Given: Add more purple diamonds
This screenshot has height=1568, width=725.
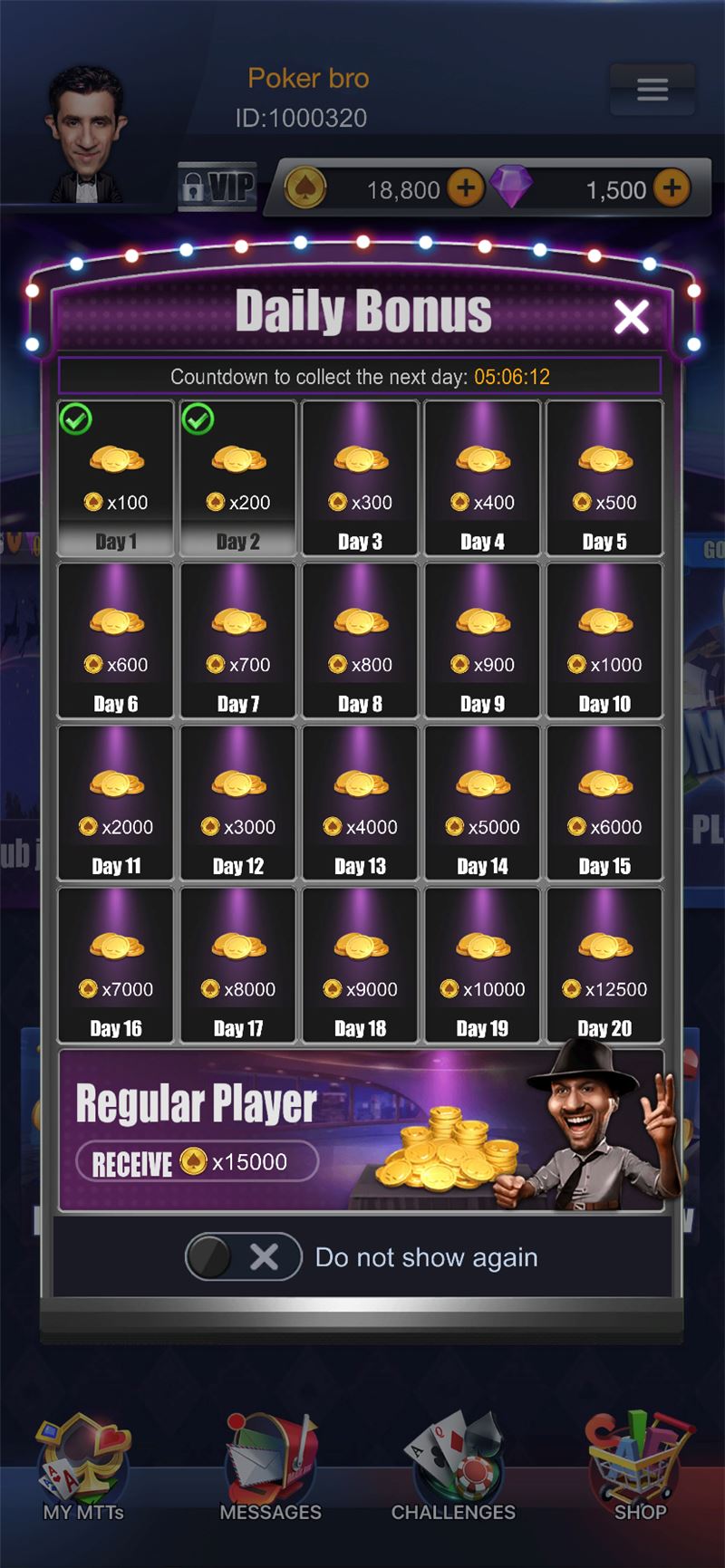Looking at the screenshot, I should click(672, 188).
